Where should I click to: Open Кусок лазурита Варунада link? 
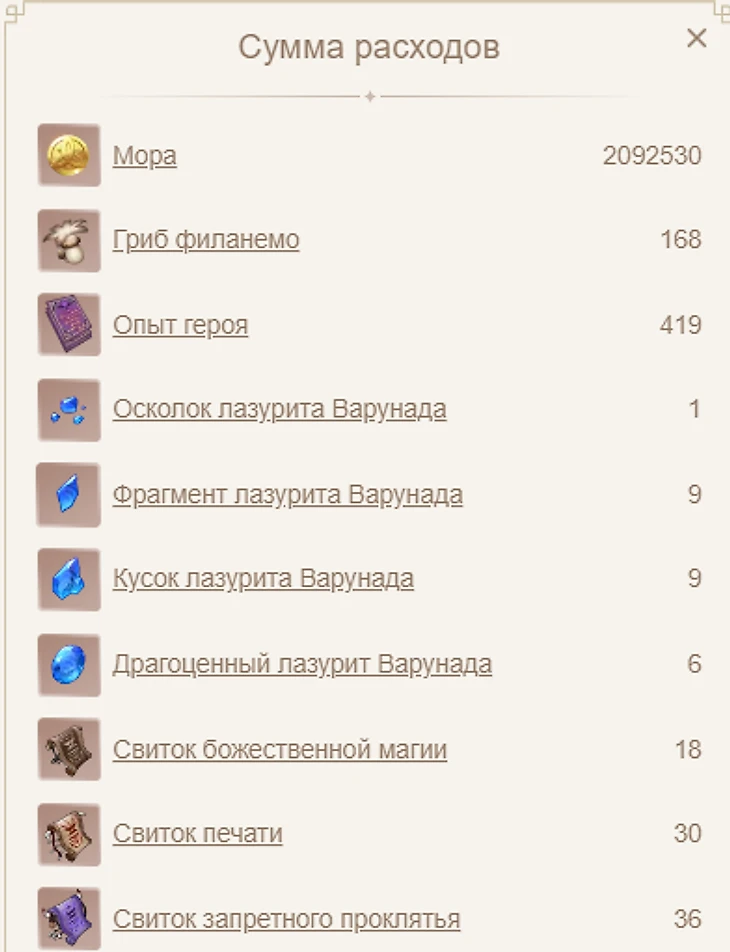263,578
